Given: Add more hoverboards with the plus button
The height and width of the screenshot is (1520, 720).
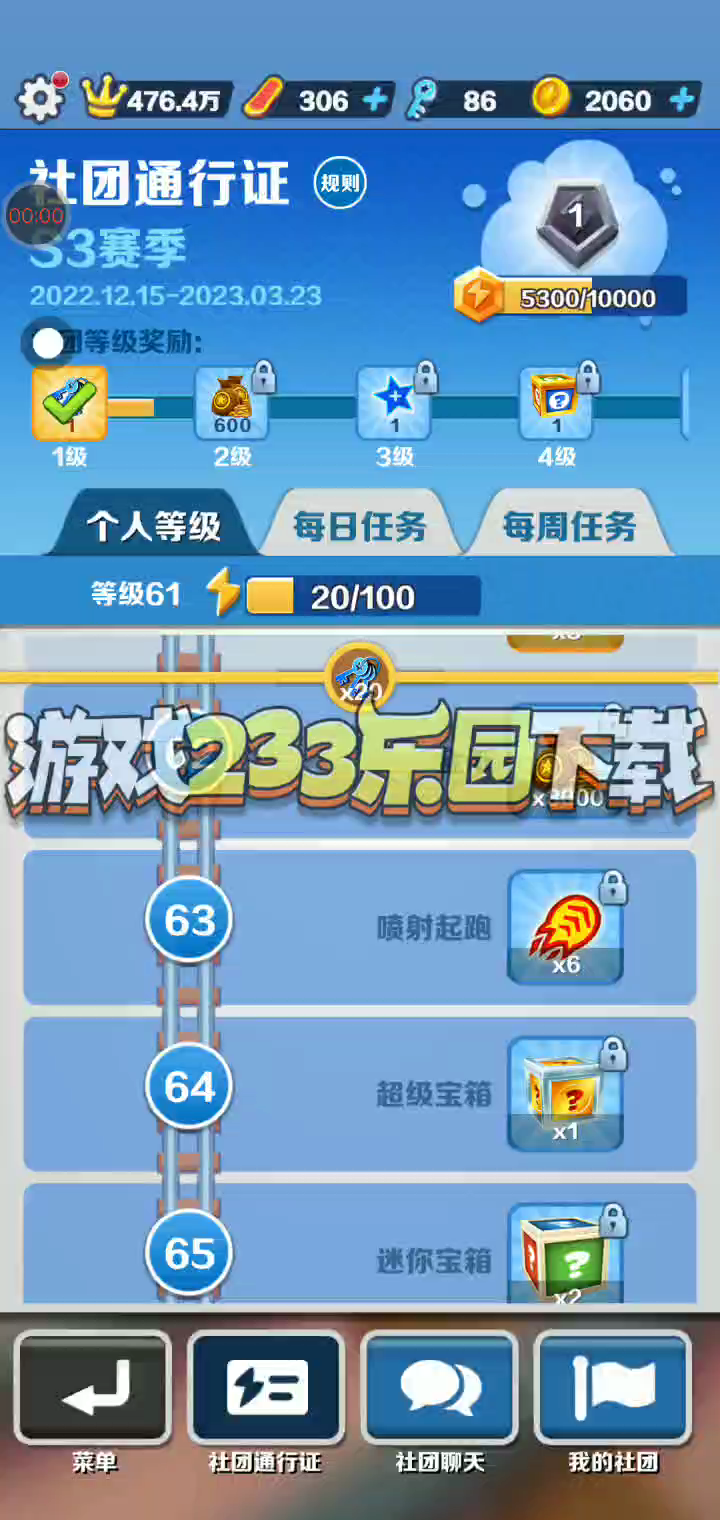Looking at the screenshot, I should (x=375, y=100).
